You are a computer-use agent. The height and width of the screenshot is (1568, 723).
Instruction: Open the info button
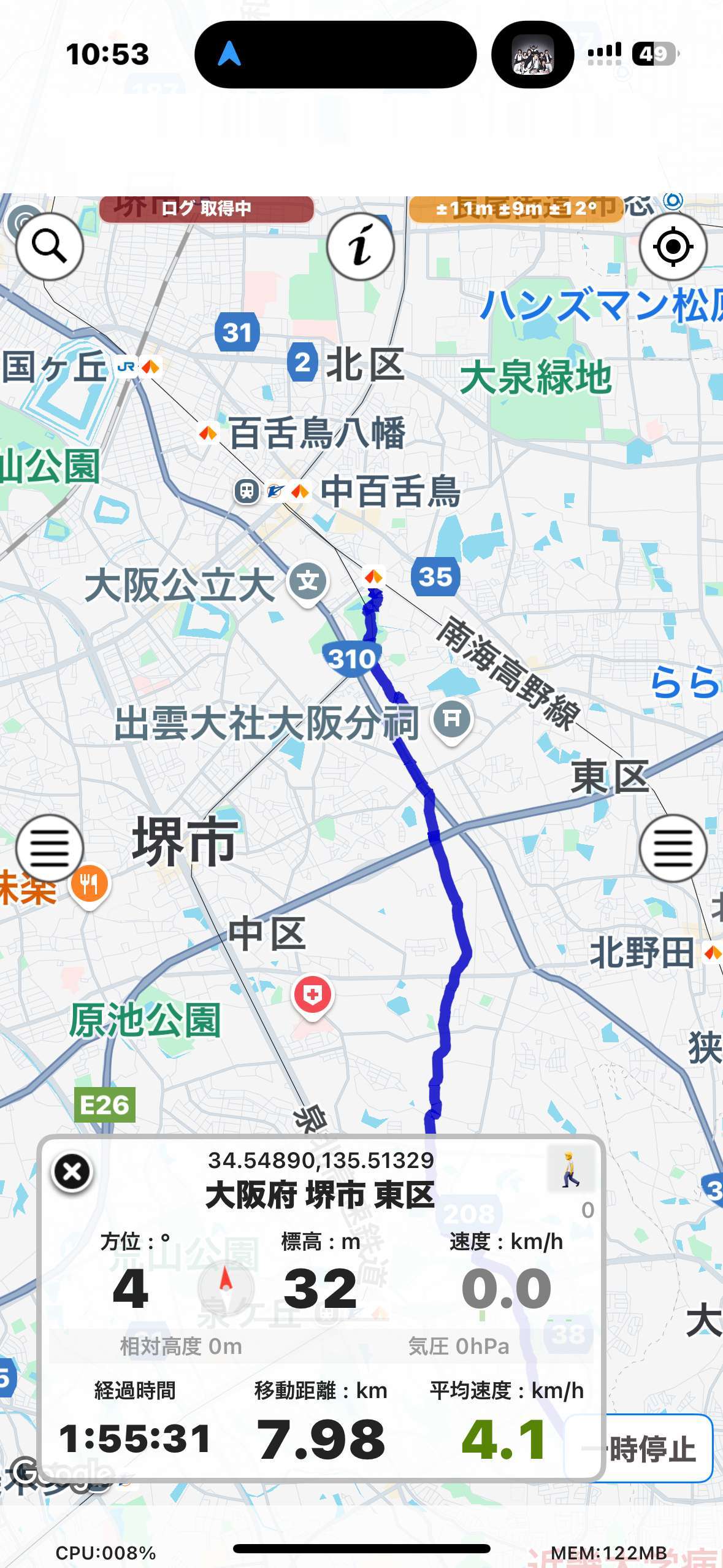(361, 247)
